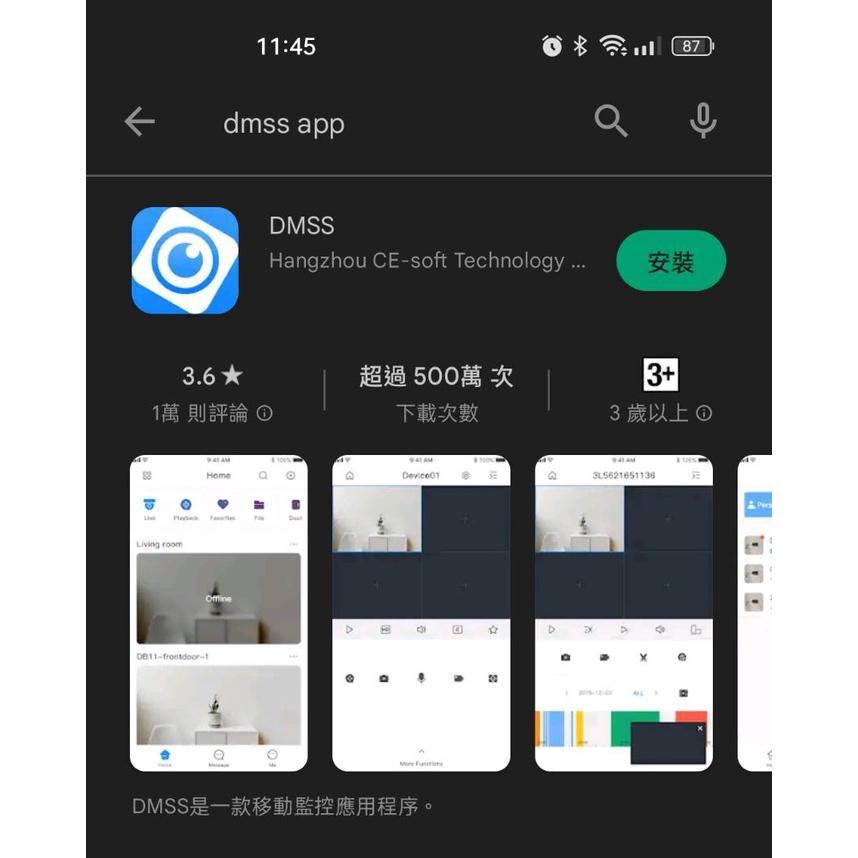Open the 3L5621651136 screenshot preview
Screen dimensions: 858x858
point(624,613)
